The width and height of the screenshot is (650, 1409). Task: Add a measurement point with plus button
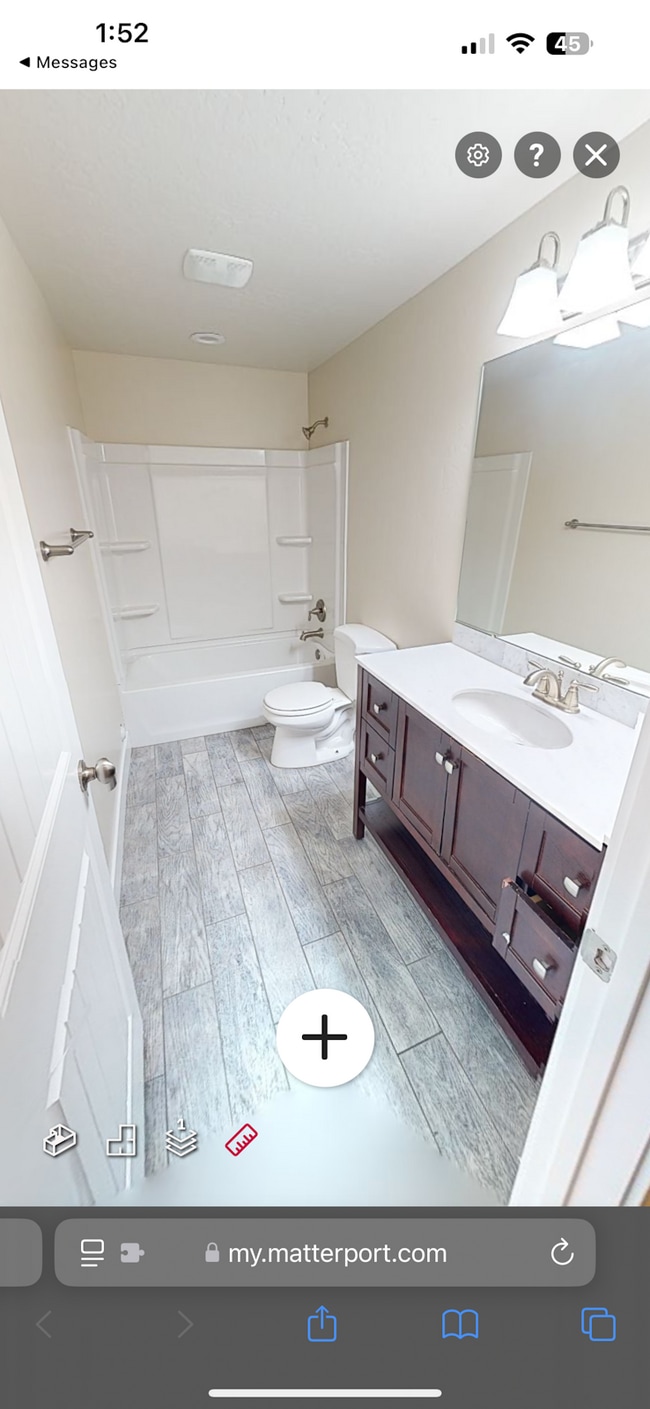pyautogui.click(x=325, y=1039)
